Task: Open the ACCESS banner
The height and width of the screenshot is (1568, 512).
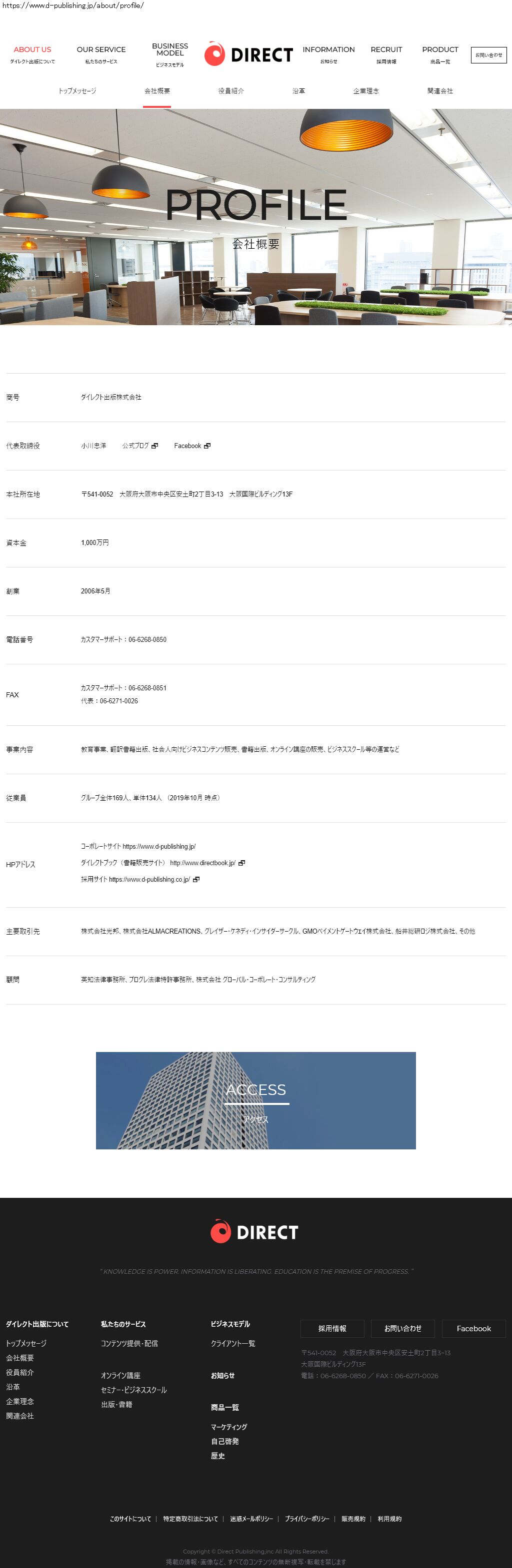Action: click(x=256, y=1100)
